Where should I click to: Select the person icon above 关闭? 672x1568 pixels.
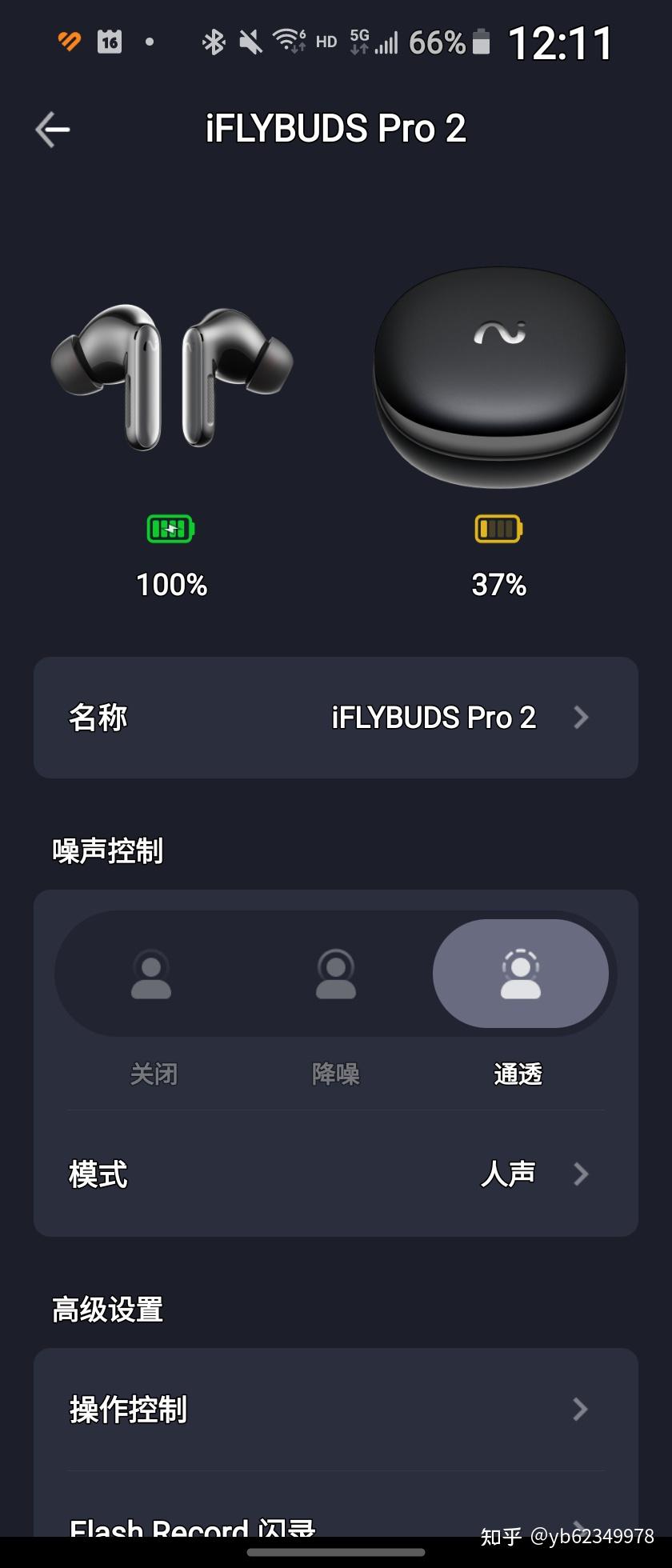coord(152,973)
